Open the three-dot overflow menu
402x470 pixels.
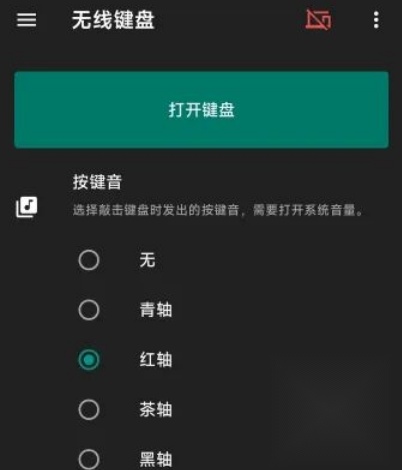(x=376, y=20)
